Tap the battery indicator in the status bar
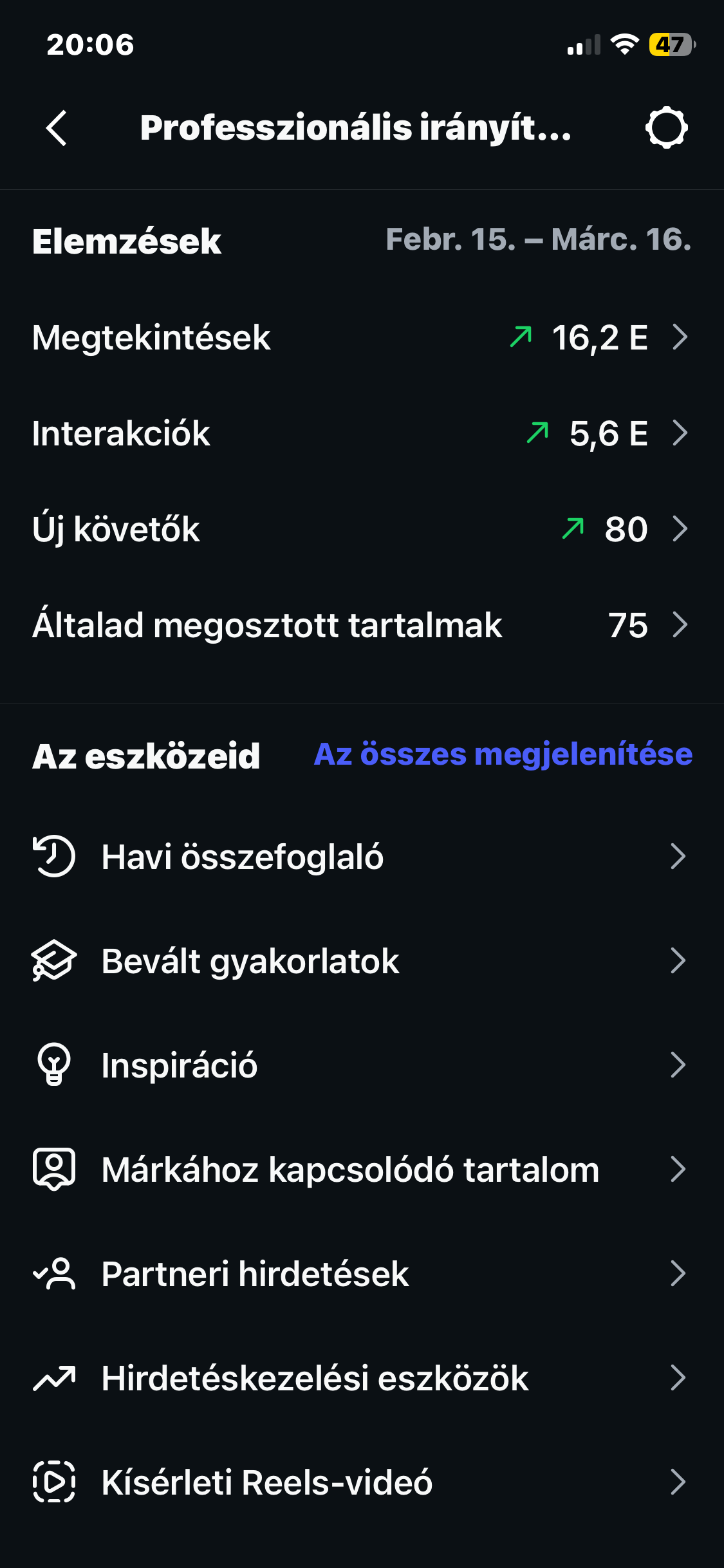724x1568 pixels. pyautogui.click(x=671, y=44)
